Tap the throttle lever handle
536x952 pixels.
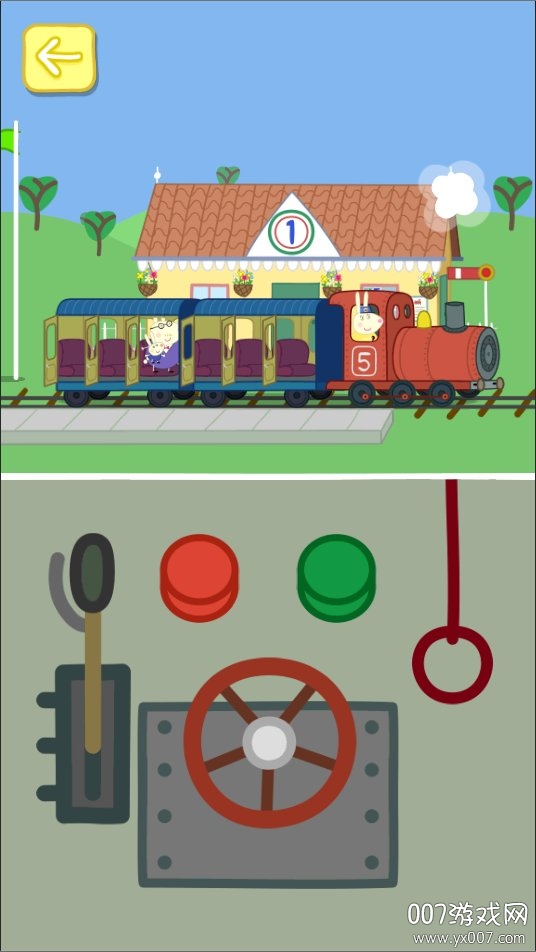[92, 573]
